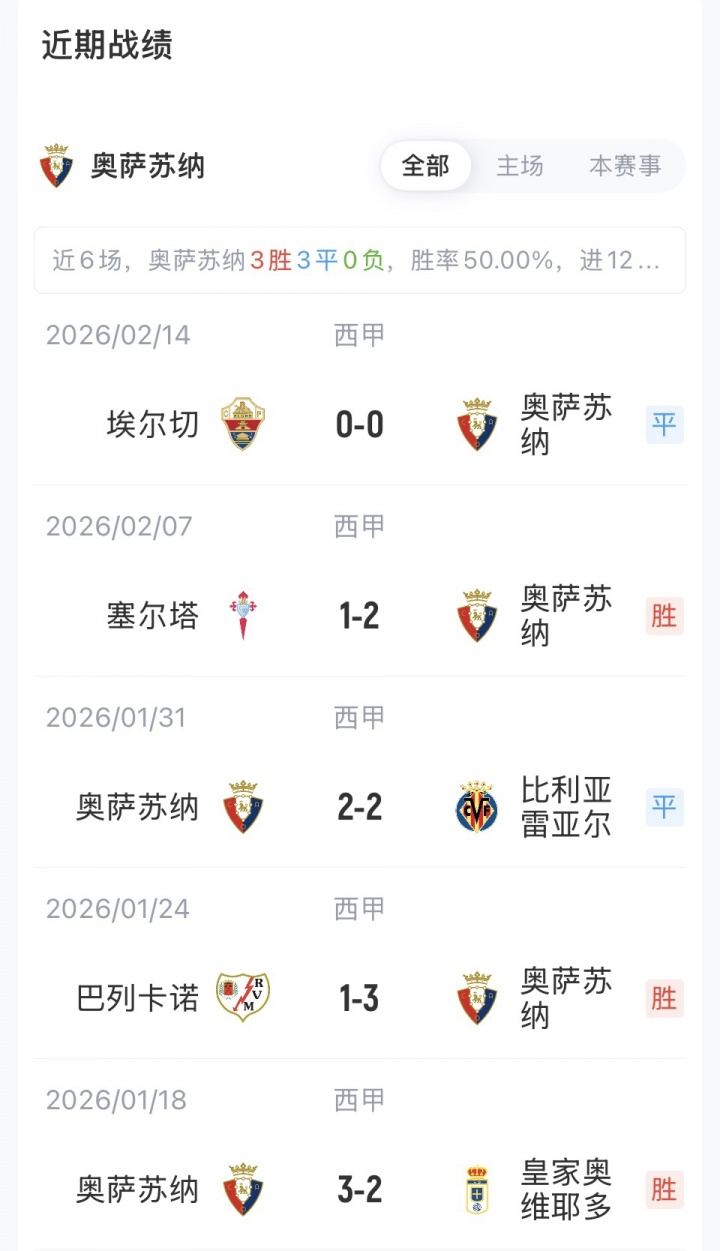Open the 巴列卡诺 1-3 奥萨苏纳 match

(x=360, y=998)
